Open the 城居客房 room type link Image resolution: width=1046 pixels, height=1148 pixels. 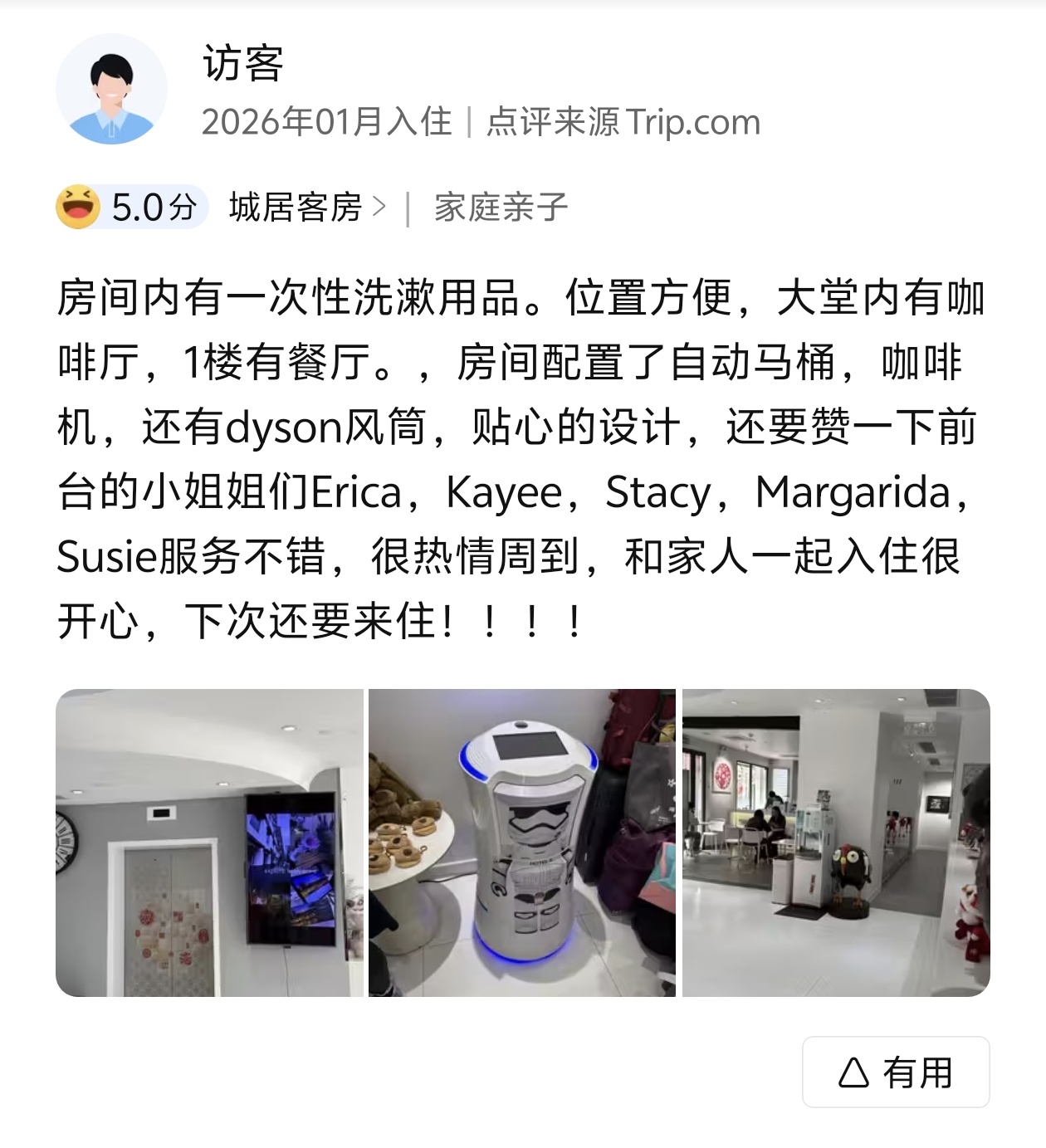coord(306,208)
